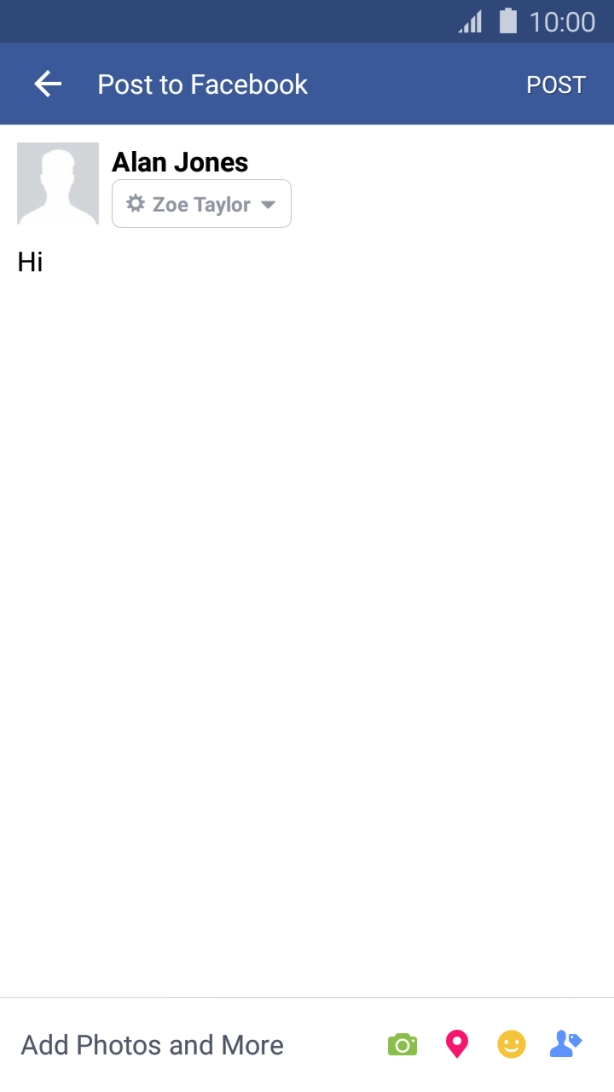This screenshot has height=1092, width=614.
Task: Add a feeling with the smiley icon
Action: pos(512,1045)
